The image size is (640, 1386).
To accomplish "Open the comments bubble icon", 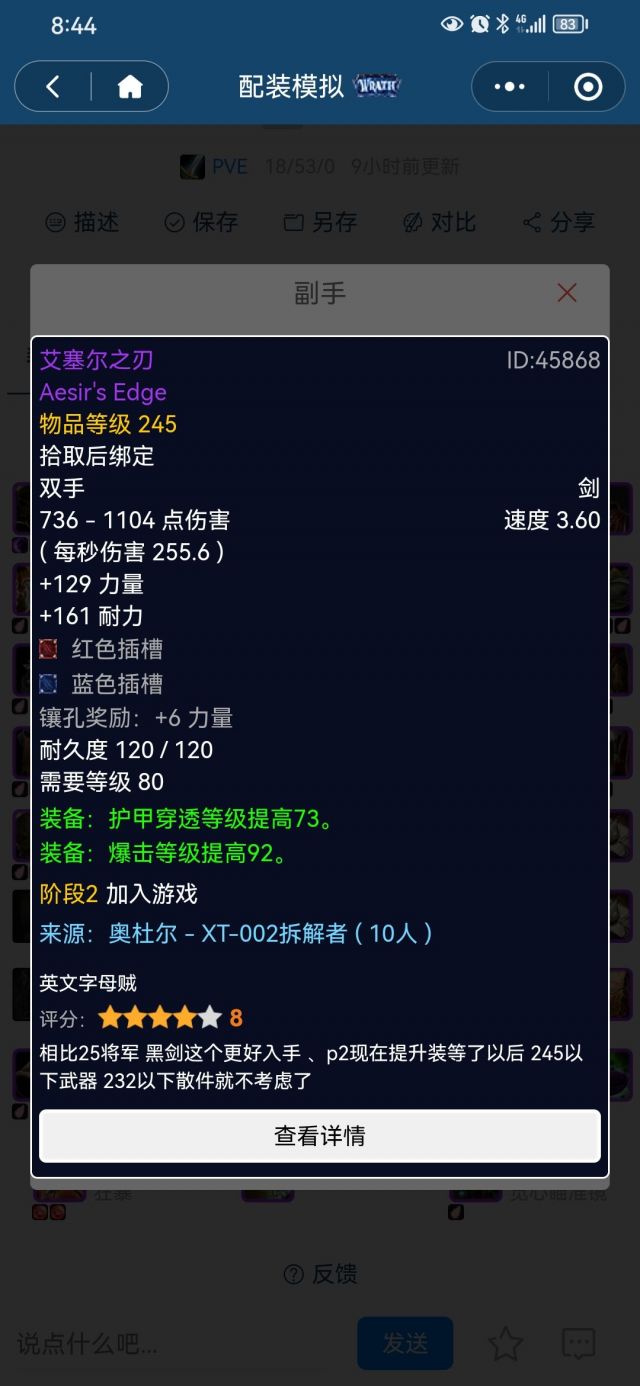I will [579, 1343].
